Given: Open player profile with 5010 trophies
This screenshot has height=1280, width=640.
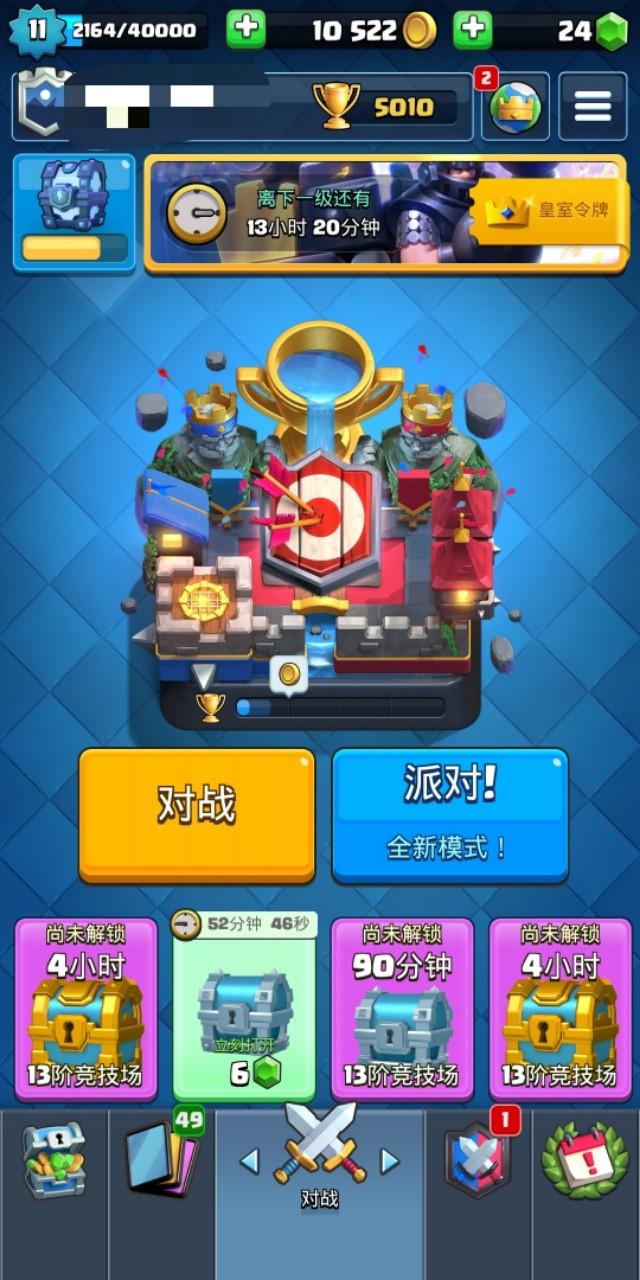Looking at the screenshot, I should [240, 106].
